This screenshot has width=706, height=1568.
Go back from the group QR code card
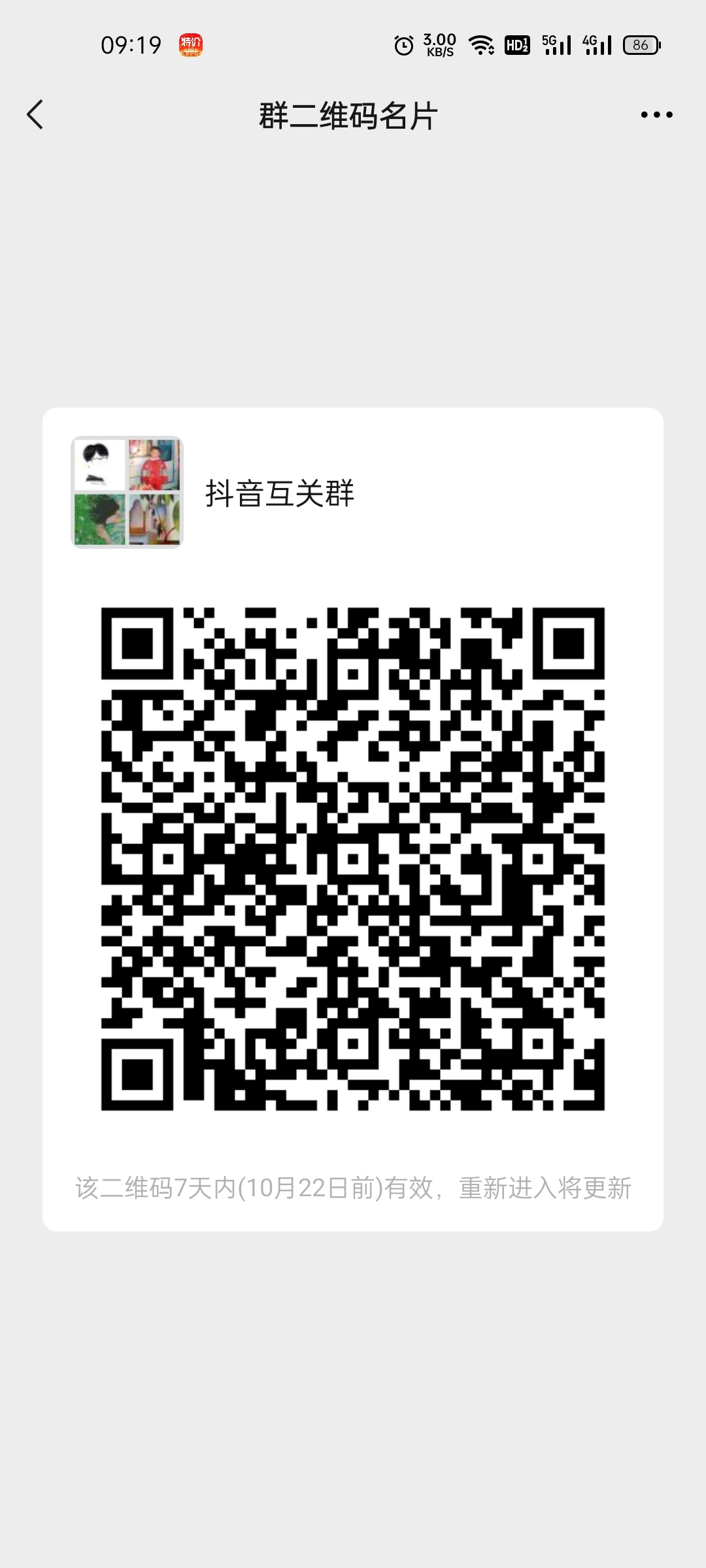(x=35, y=115)
